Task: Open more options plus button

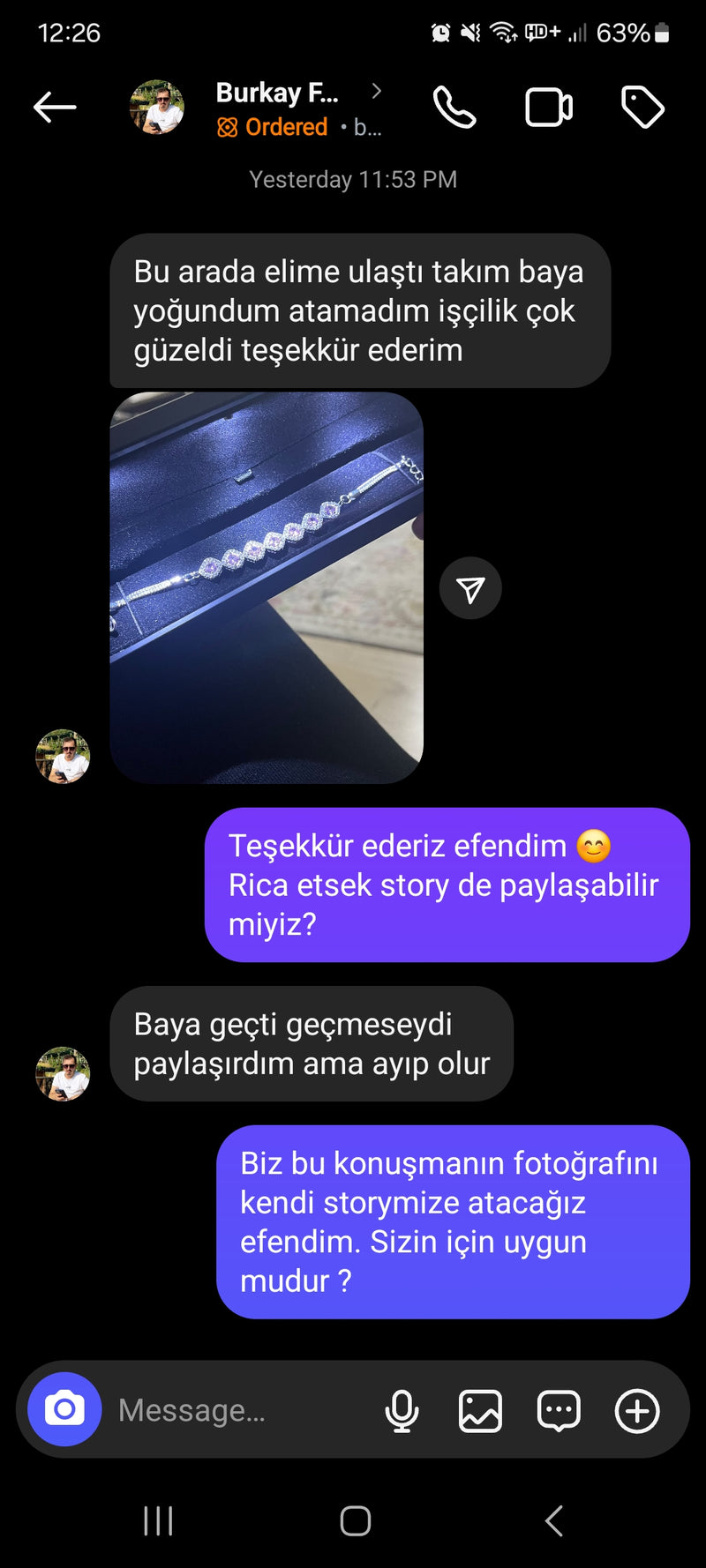Action: [x=637, y=1409]
